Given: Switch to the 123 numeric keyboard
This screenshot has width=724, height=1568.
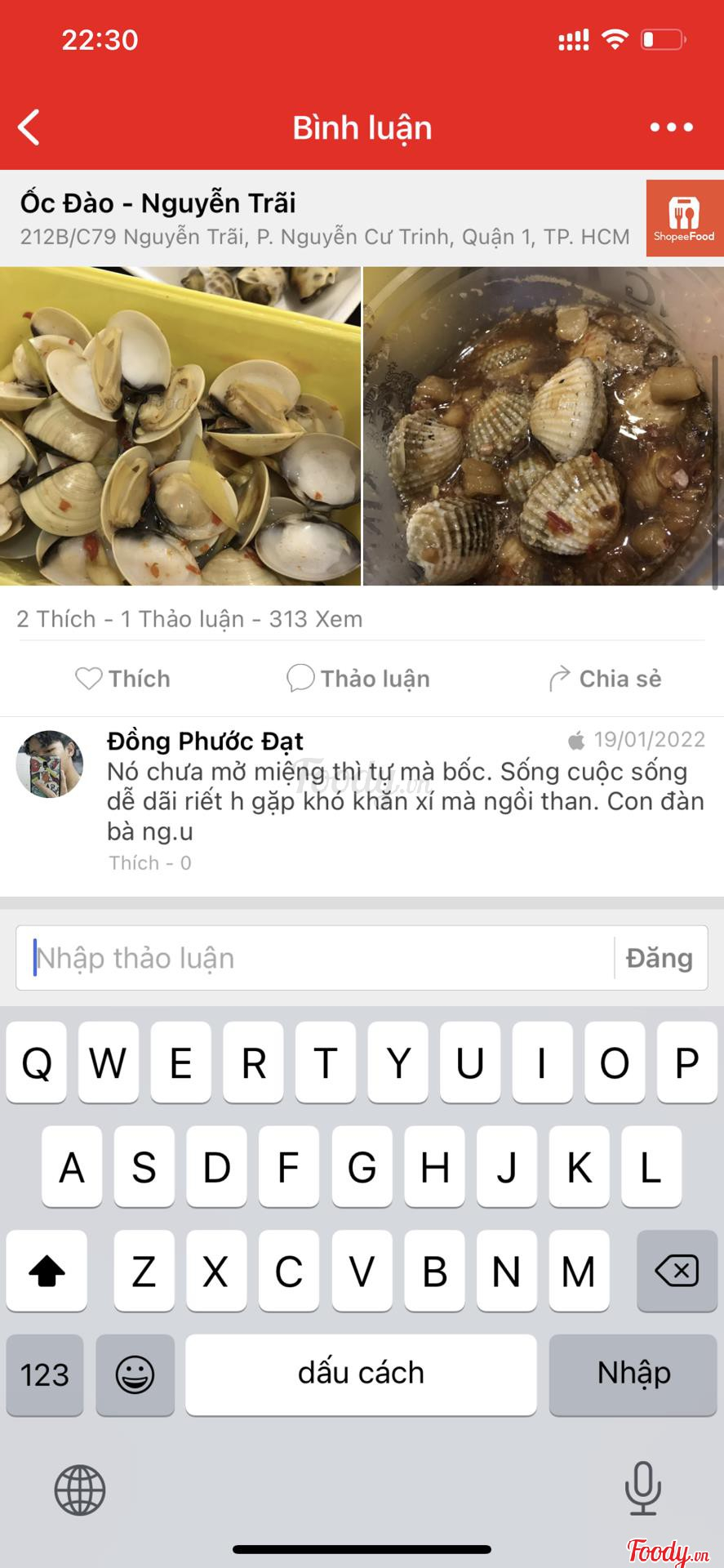Looking at the screenshot, I should click(x=45, y=1374).
